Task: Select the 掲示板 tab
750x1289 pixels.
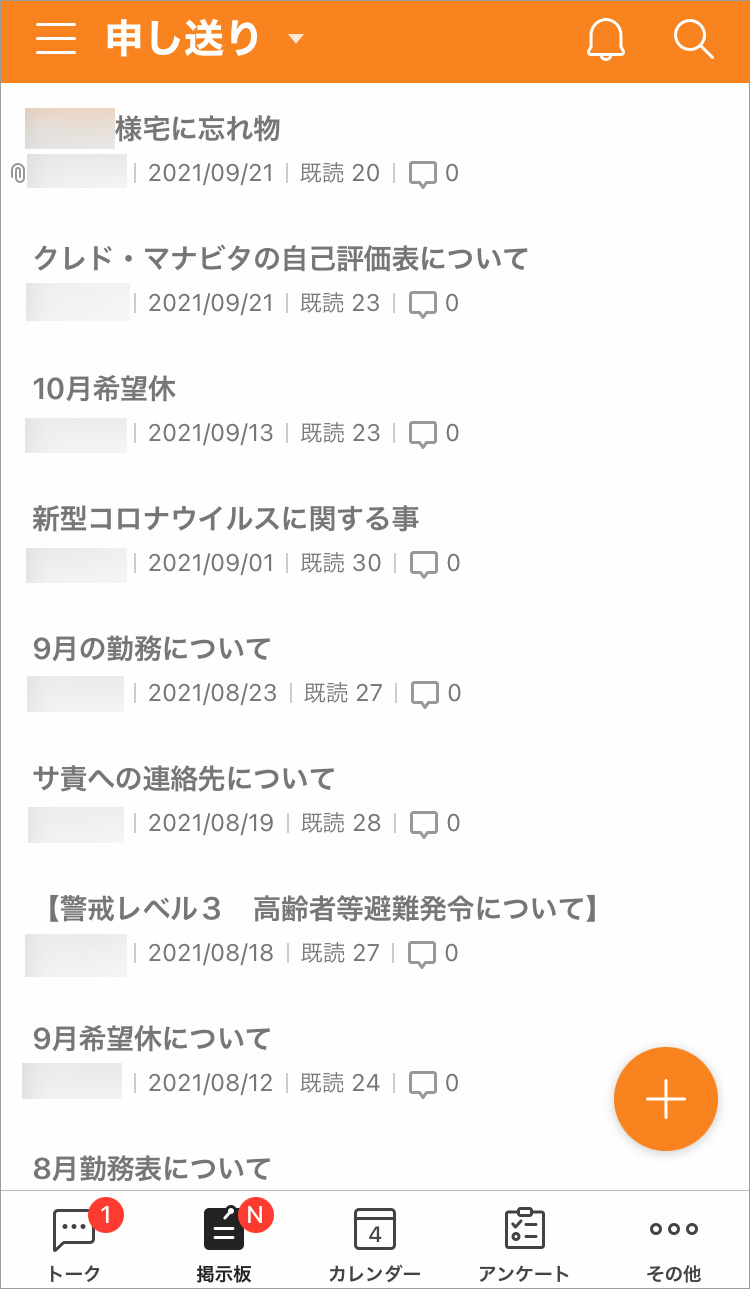Action: [x=224, y=1243]
